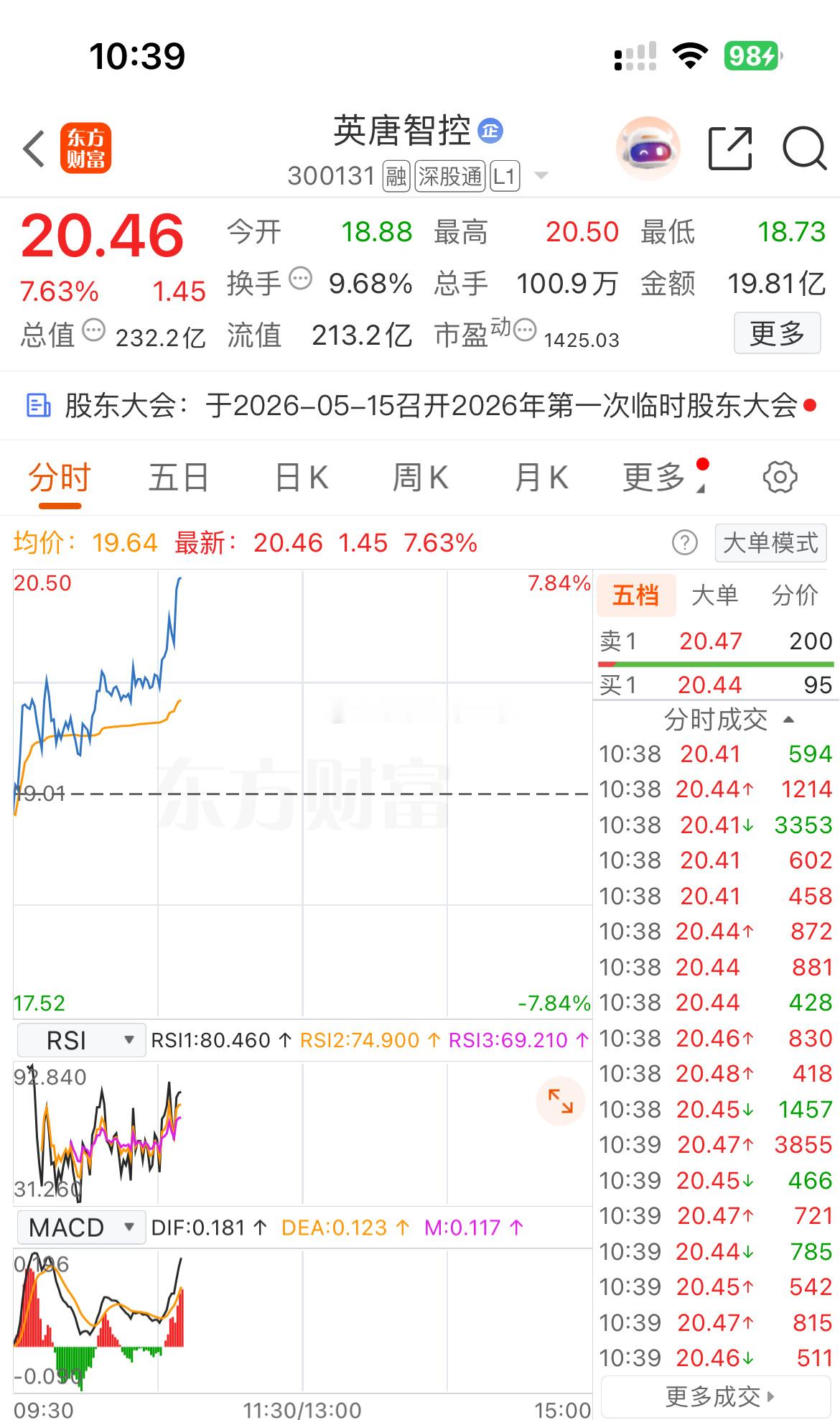Switch to the 日K chart tab

302,478
